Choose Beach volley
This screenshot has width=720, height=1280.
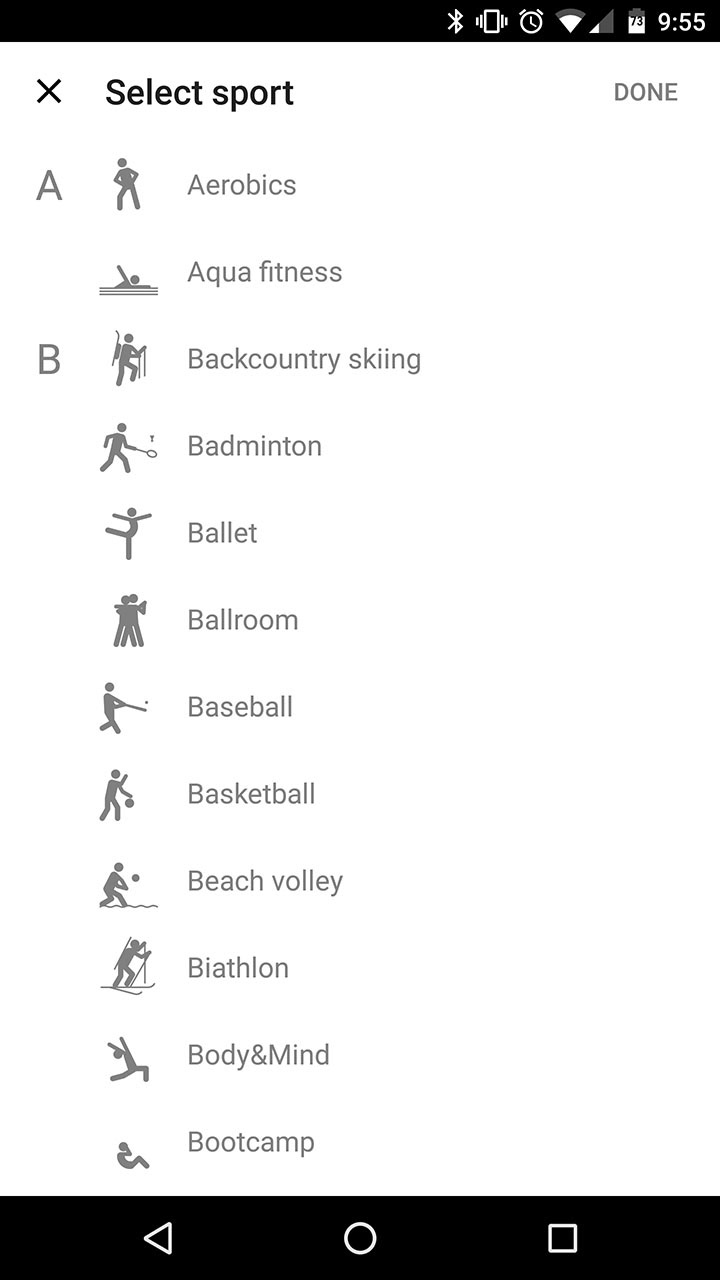[x=360, y=881]
